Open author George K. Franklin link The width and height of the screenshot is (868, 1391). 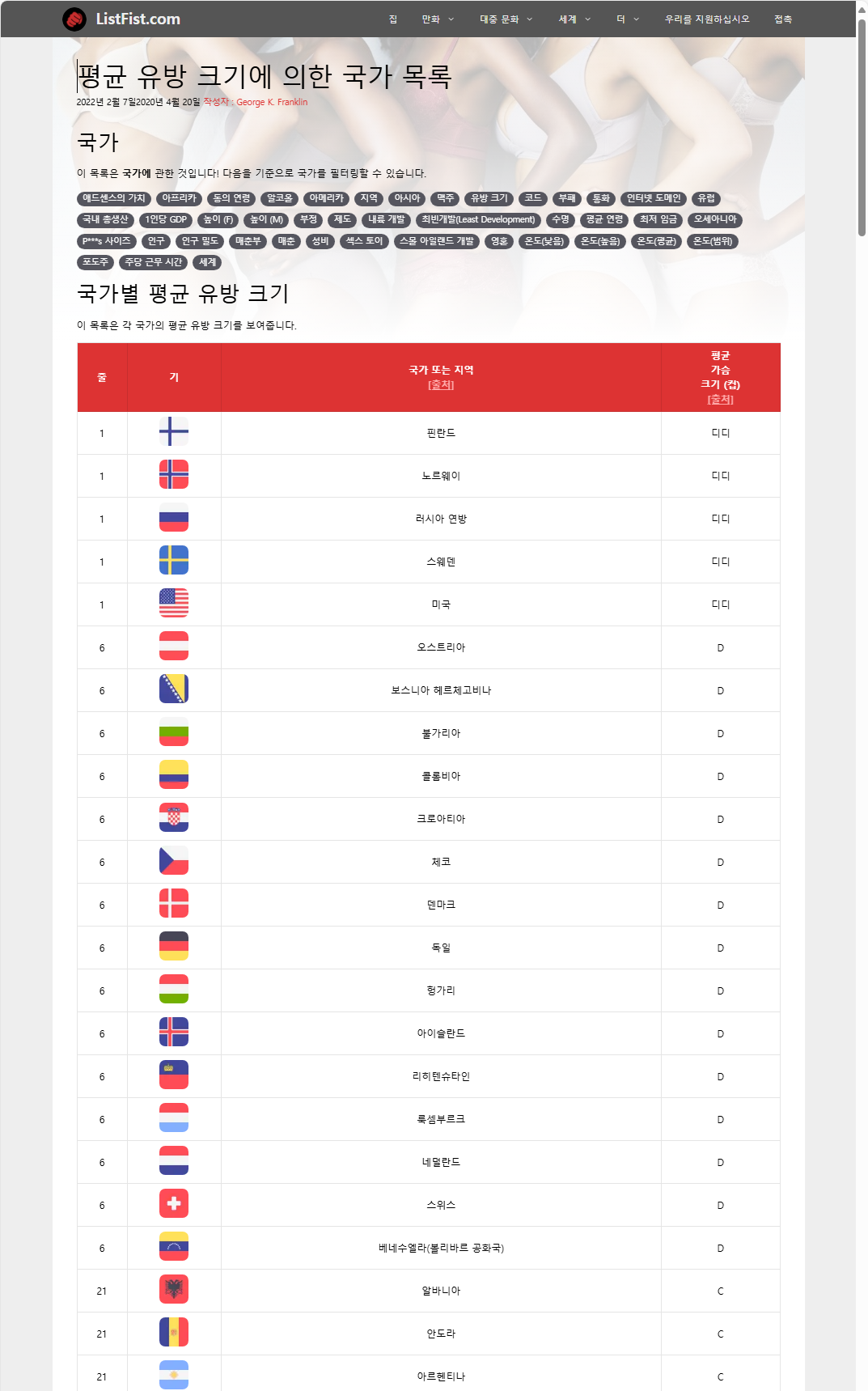coord(272,102)
